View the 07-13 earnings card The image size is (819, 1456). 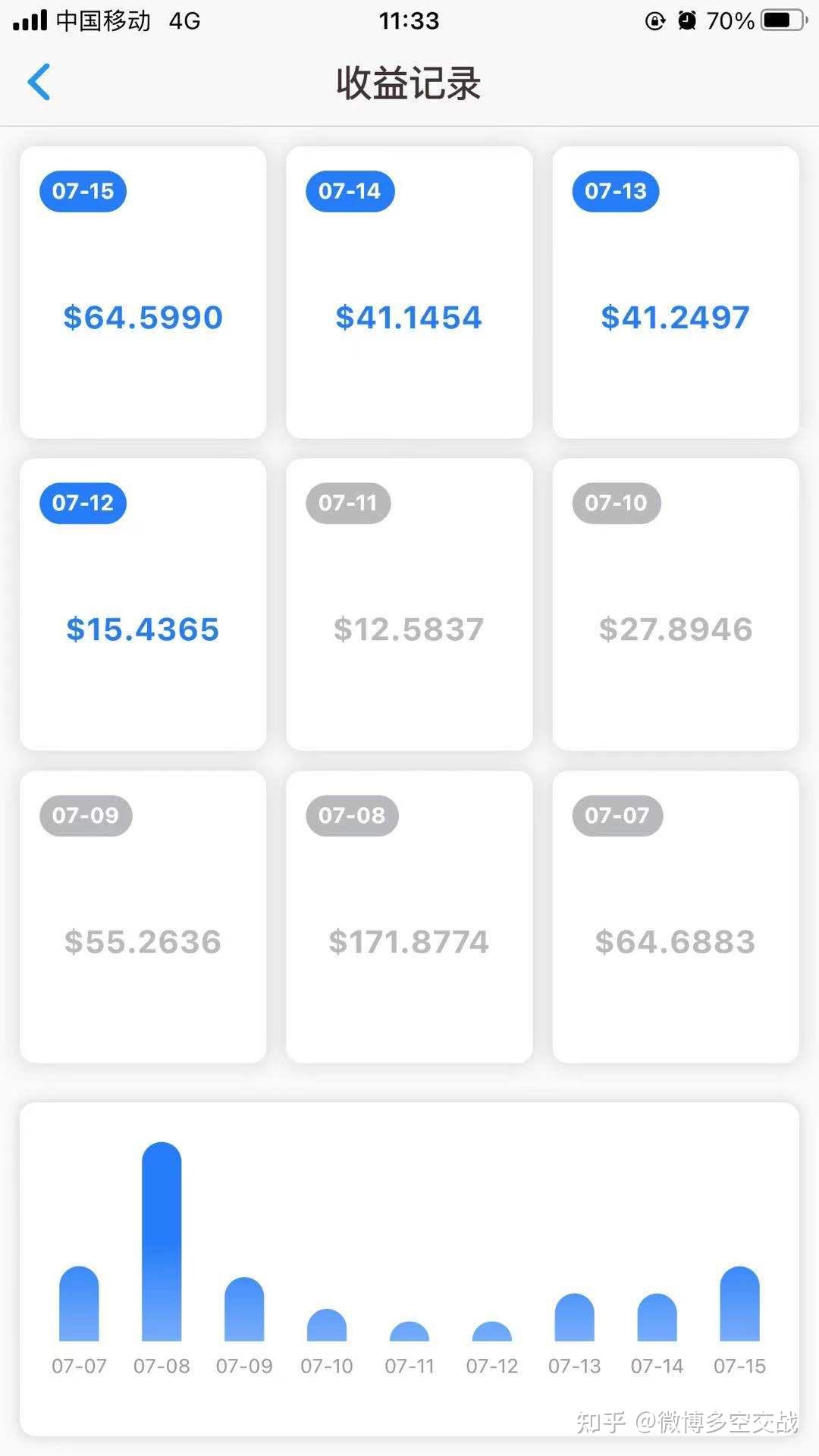pos(676,293)
